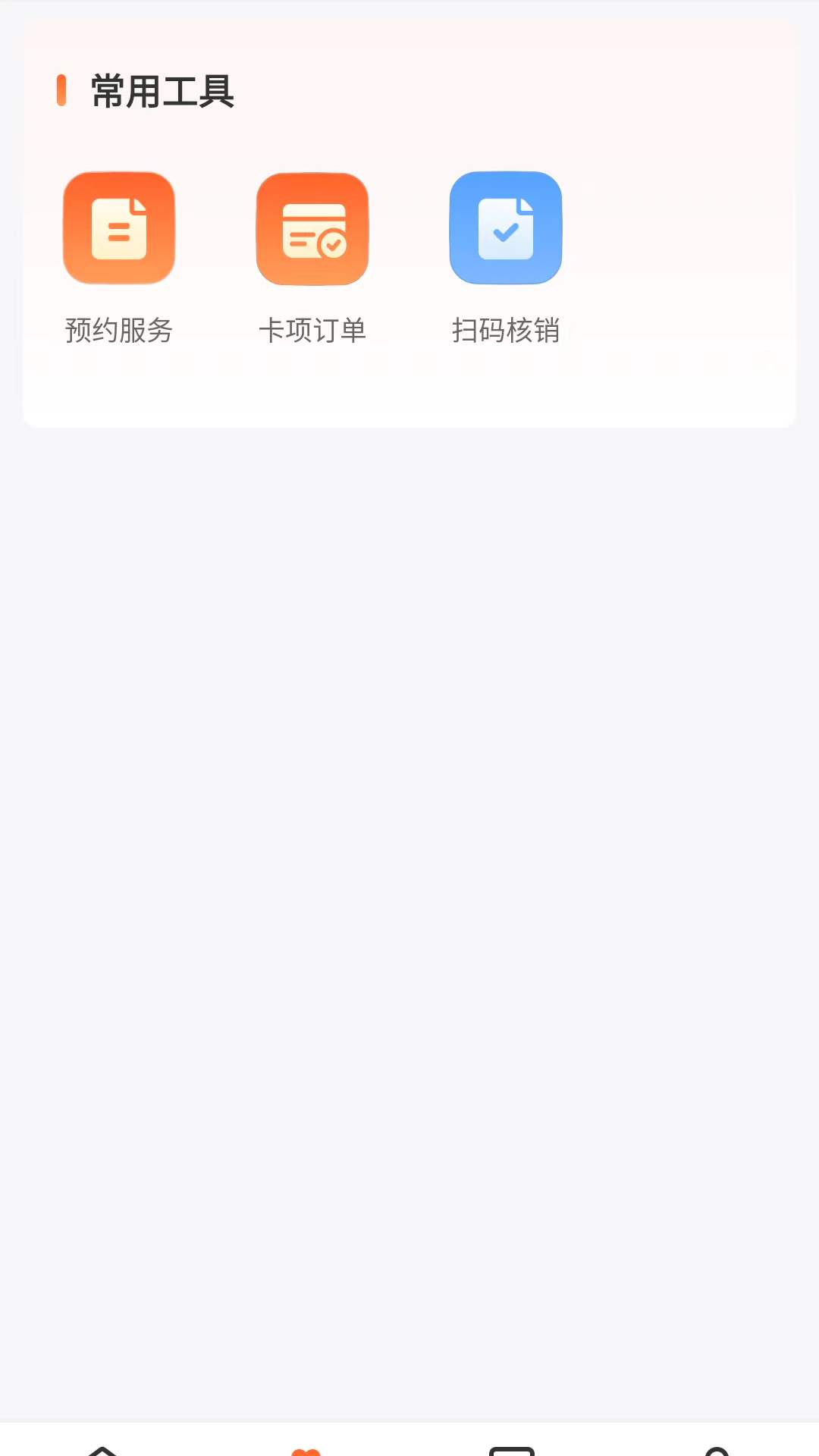The height and width of the screenshot is (1456, 819).
Task: Click the 常用工具 section header
Action: tap(162, 91)
